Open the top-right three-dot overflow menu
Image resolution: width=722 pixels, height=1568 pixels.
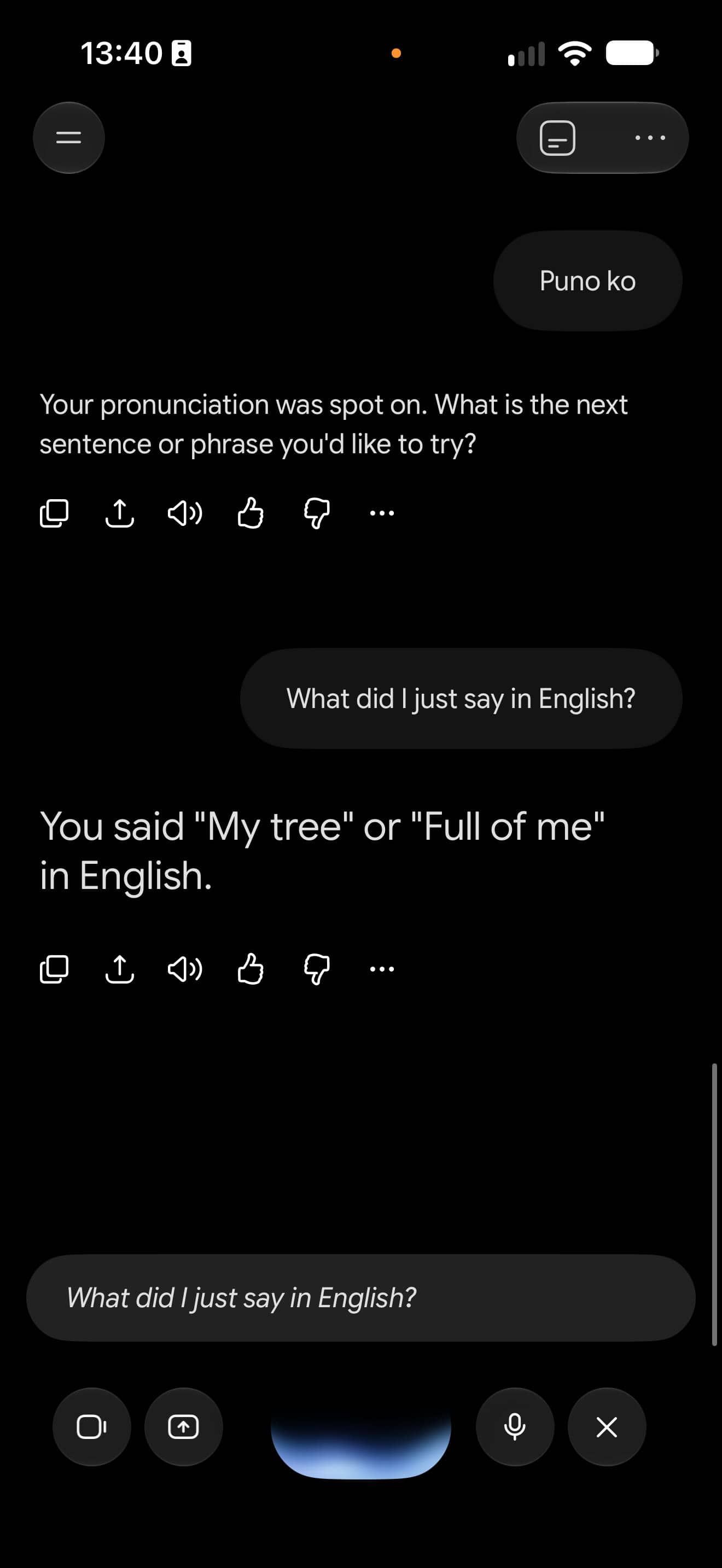point(650,138)
